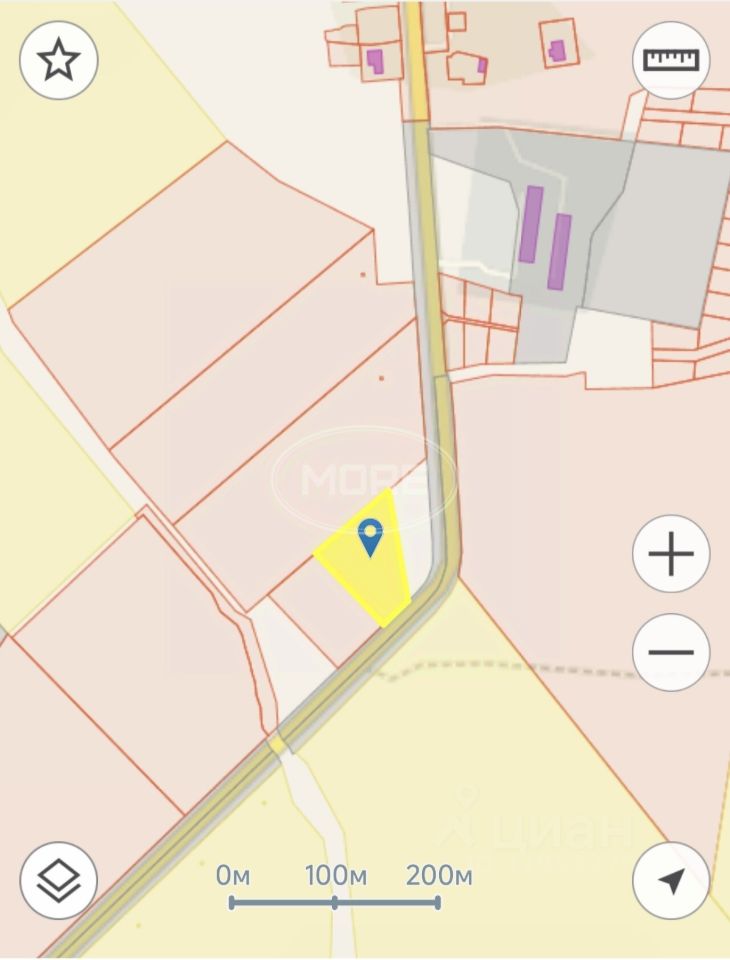Open the map layers selector
The image size is (730, 960).
click(x=59, y=880)
